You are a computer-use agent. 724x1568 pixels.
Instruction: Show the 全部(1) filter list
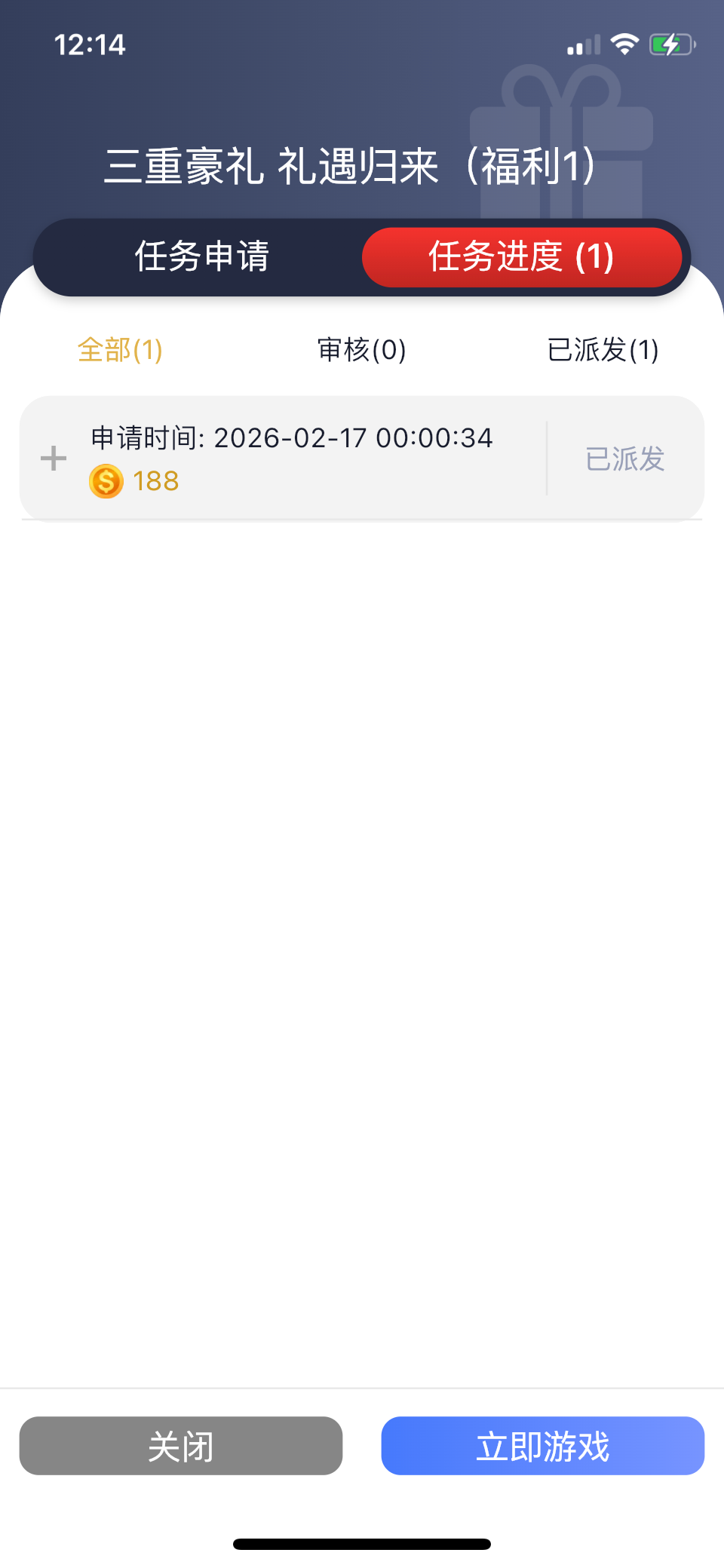pos(120,350)
